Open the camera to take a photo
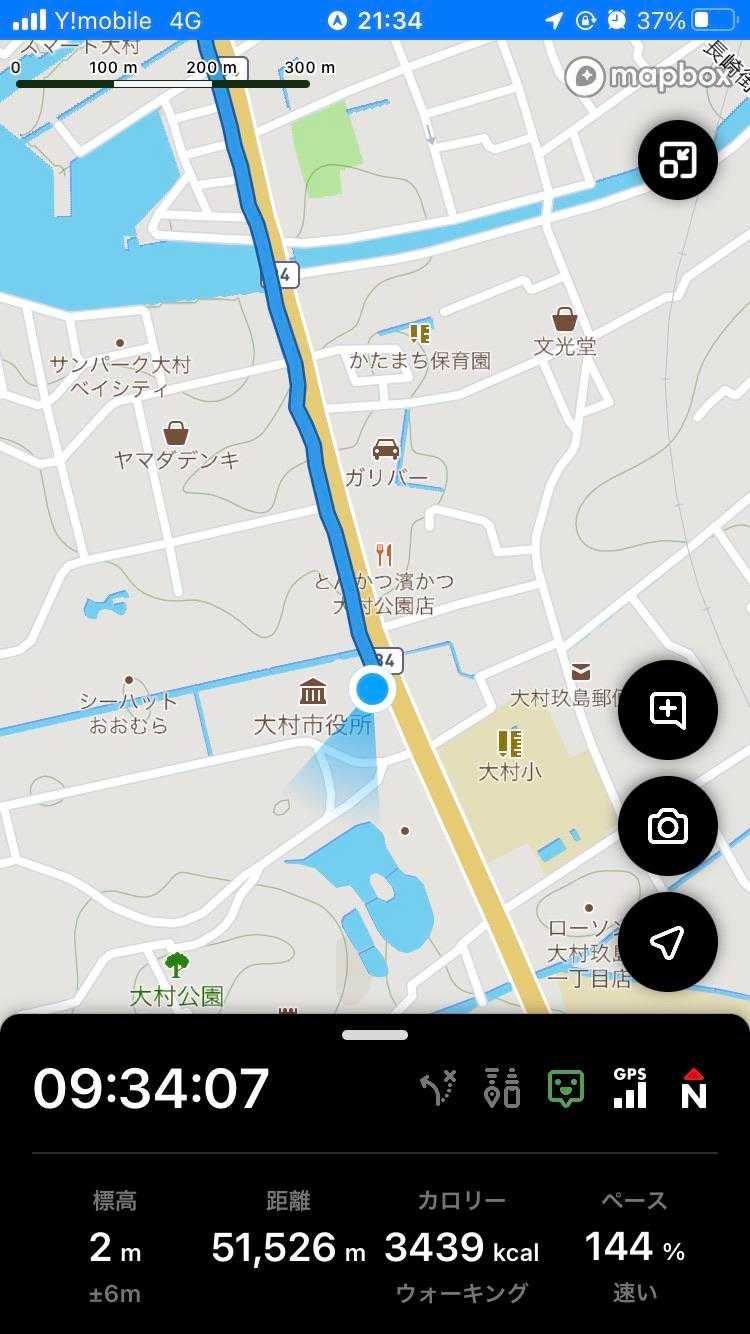 667,826
